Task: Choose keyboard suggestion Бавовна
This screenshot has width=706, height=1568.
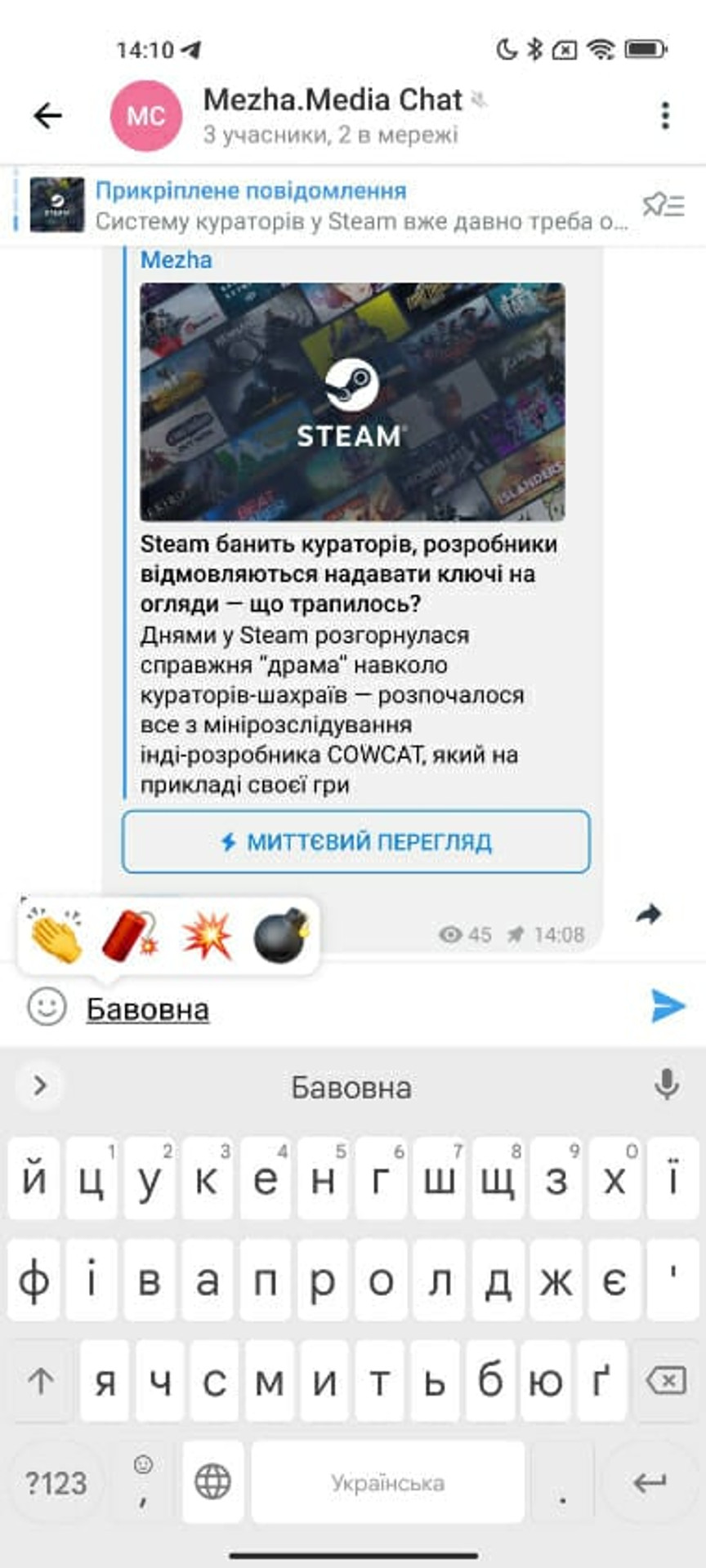Action: 351,1088
